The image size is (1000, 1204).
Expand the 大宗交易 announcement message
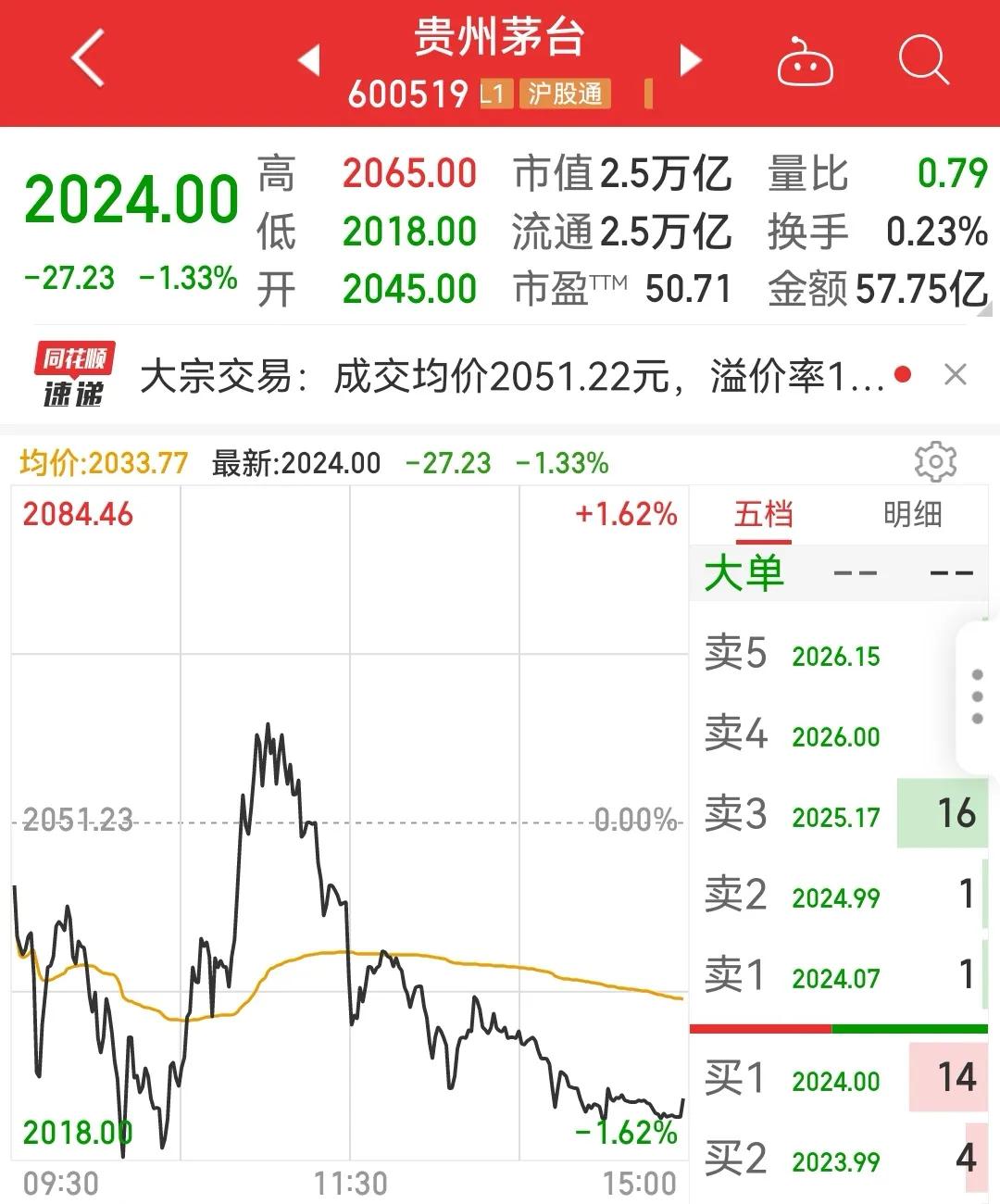[509, 374]
